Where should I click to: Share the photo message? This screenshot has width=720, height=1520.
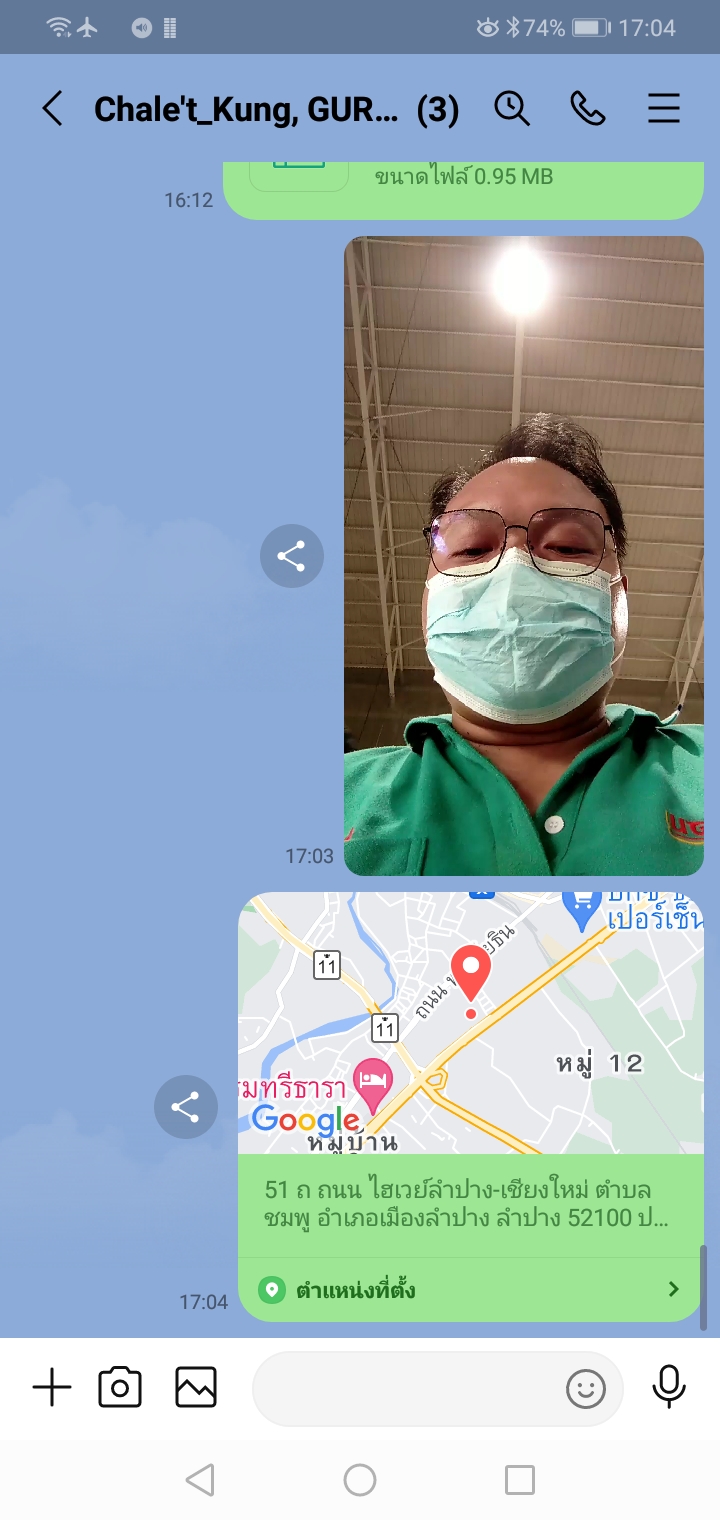tap(291, 556)
